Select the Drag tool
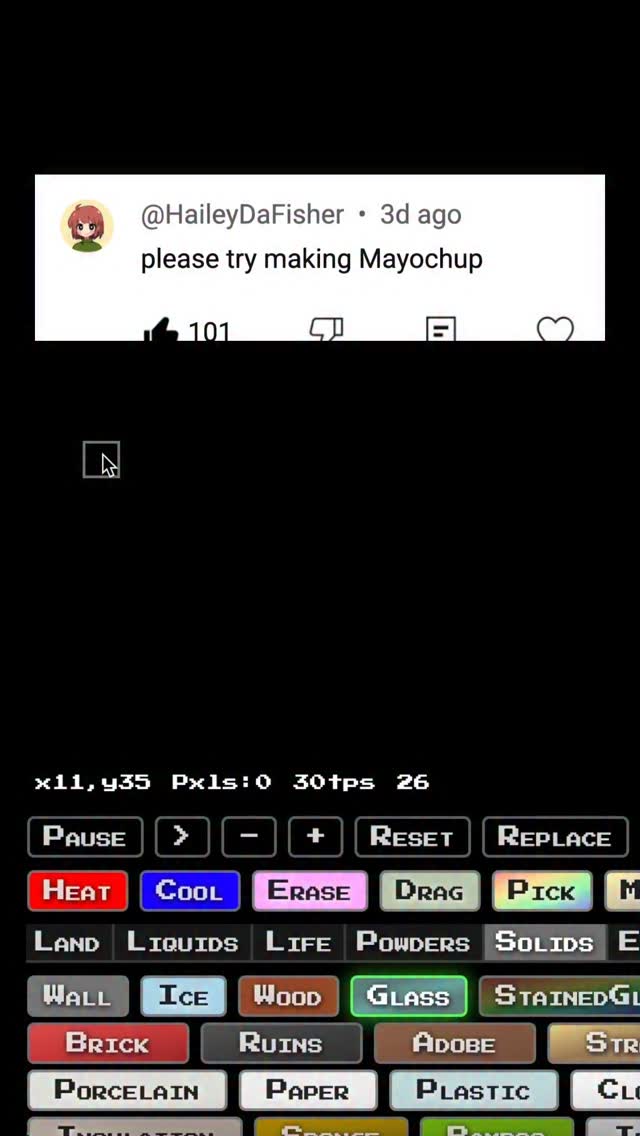Image resolution: width=640 pixels, height=1136 pixels. 429,891
